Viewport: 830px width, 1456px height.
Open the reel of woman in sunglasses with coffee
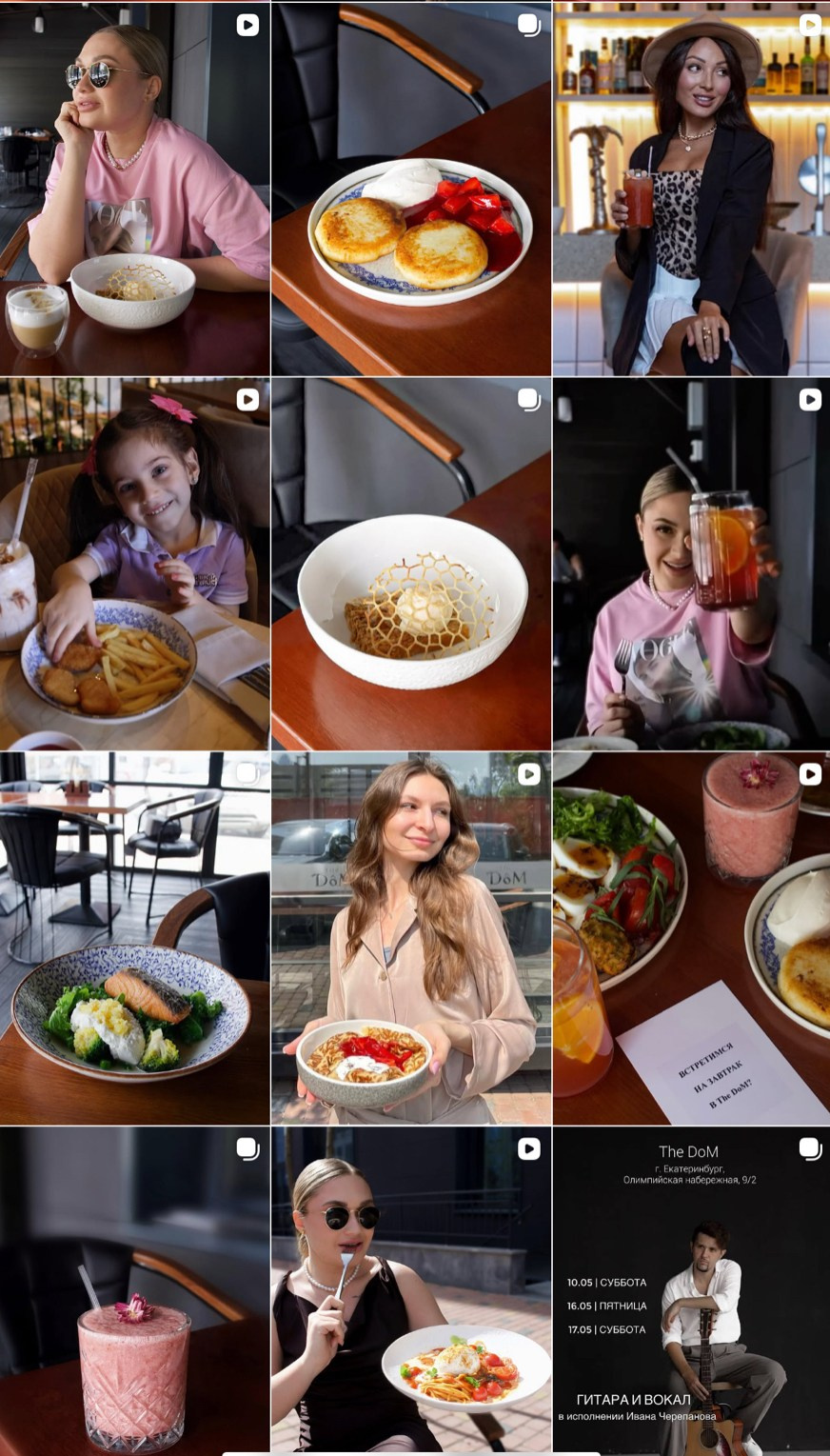[x=134, y=189]
